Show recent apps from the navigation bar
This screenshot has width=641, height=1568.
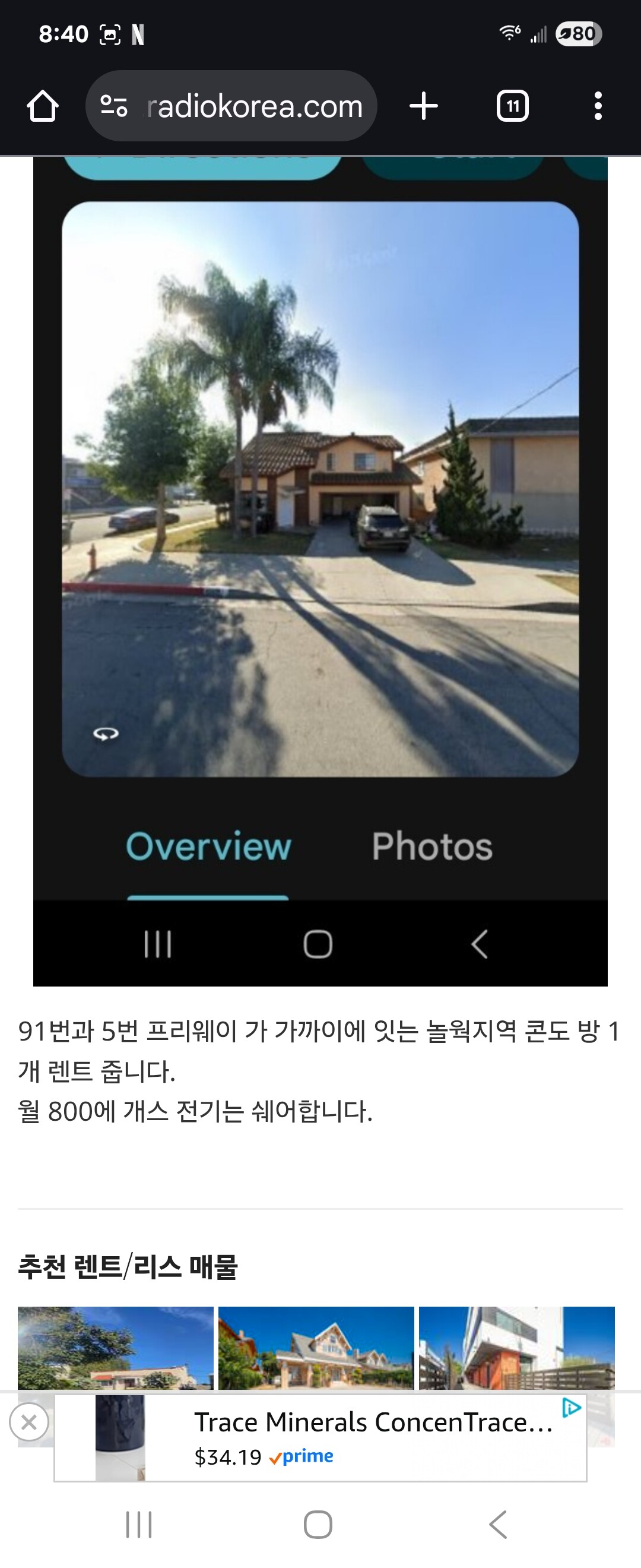point(139,1525)
